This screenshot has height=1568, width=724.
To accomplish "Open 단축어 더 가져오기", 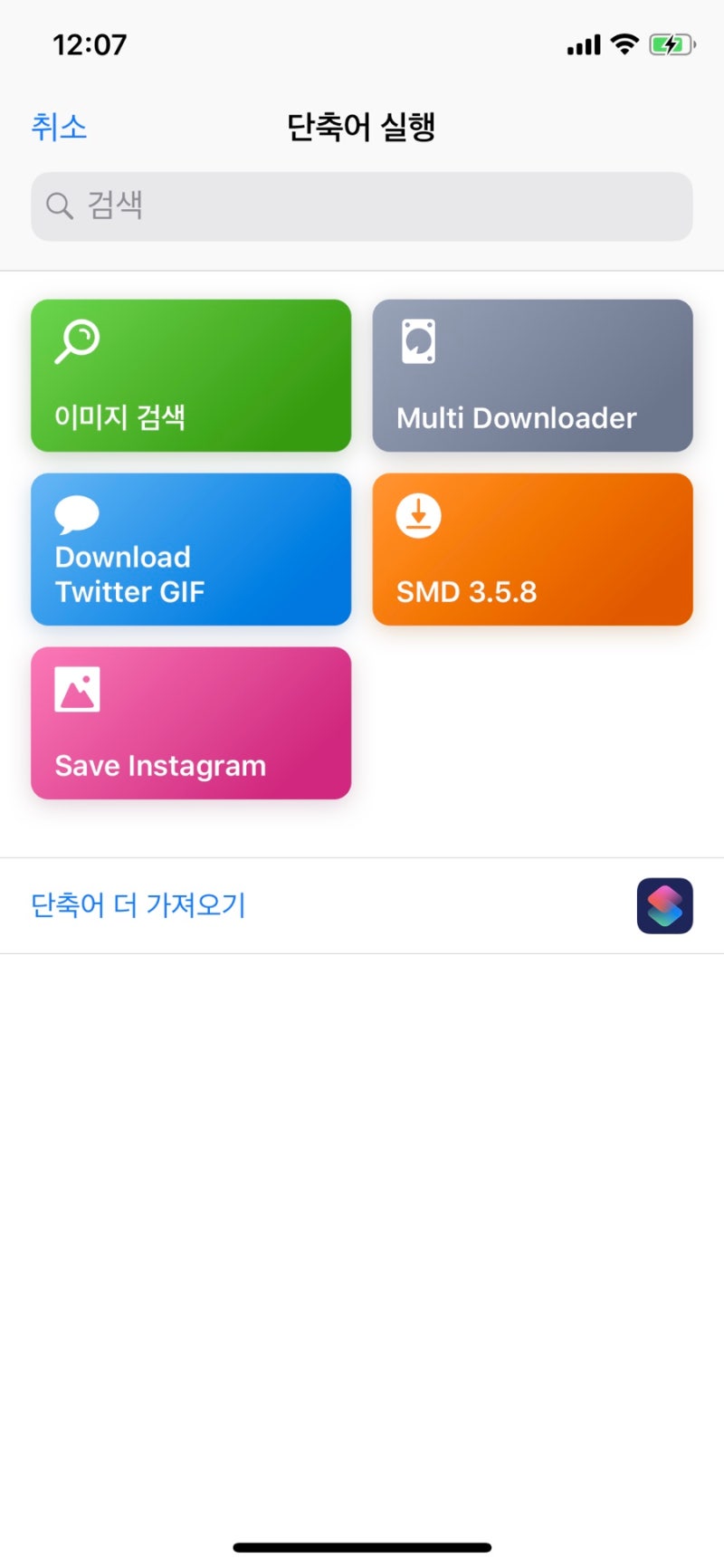I will pyautogui.click(x=362, y=905).
